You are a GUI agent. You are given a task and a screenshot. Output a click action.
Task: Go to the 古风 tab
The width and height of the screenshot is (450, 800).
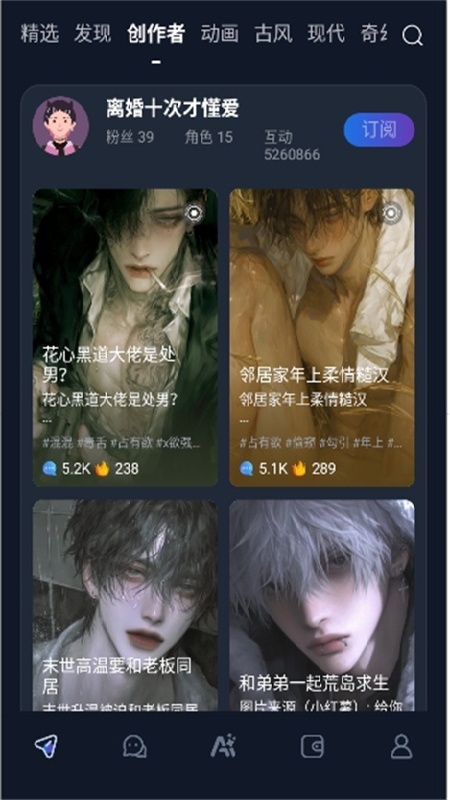pyautogui.click(x=273, y=34)
